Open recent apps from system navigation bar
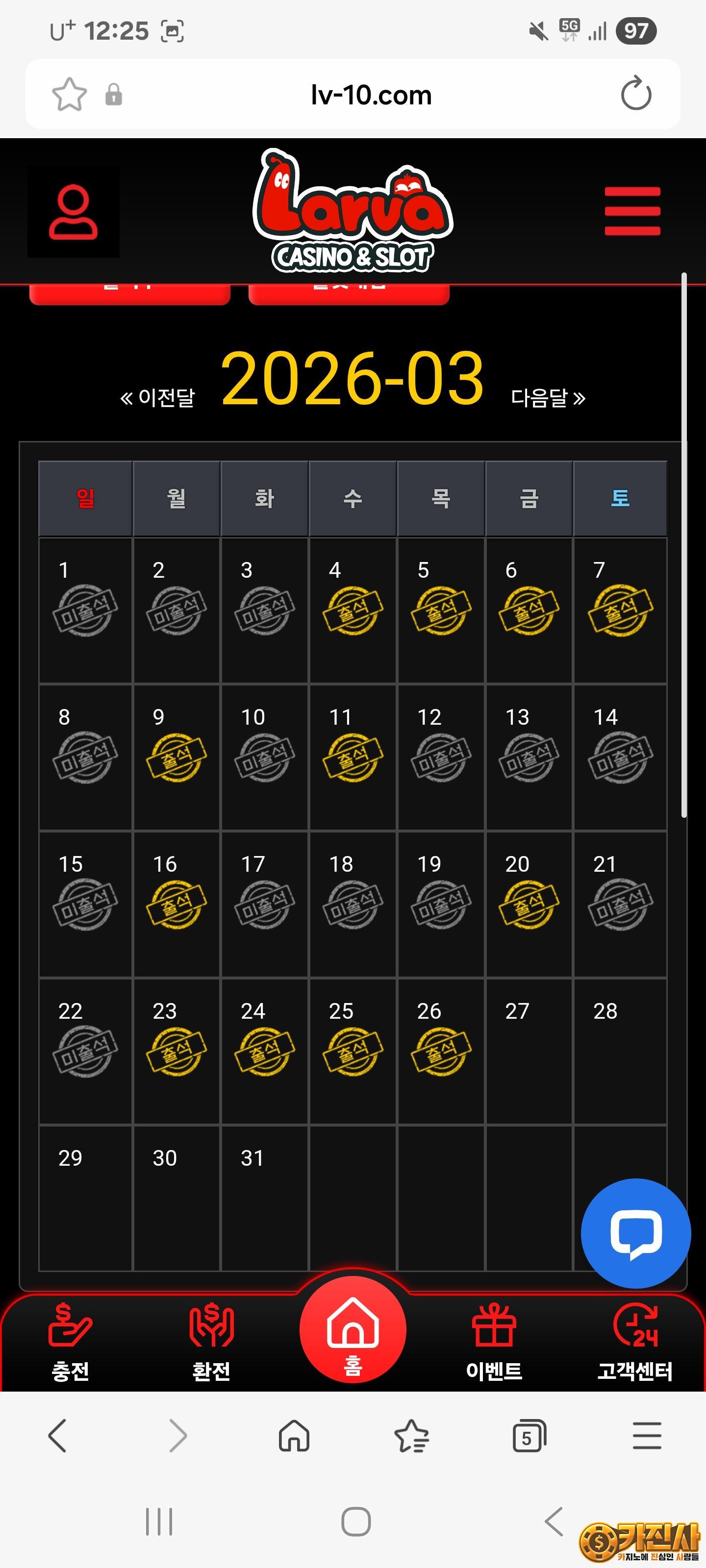Viewport: 706px width, 1568px height. (x=160, y=1522)
